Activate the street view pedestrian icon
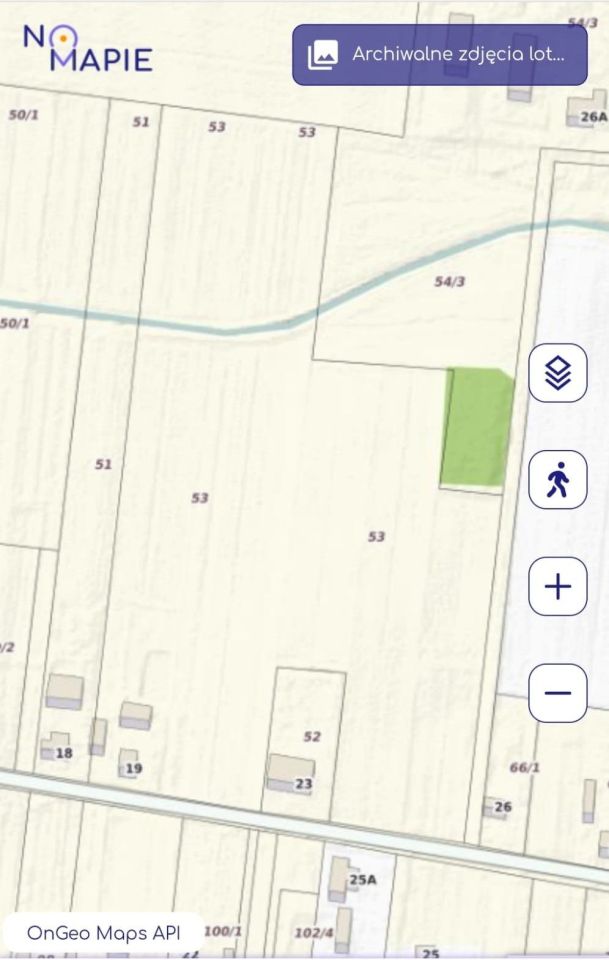Image resolution: width=609 pixels, height=960 pixels. 557,480
